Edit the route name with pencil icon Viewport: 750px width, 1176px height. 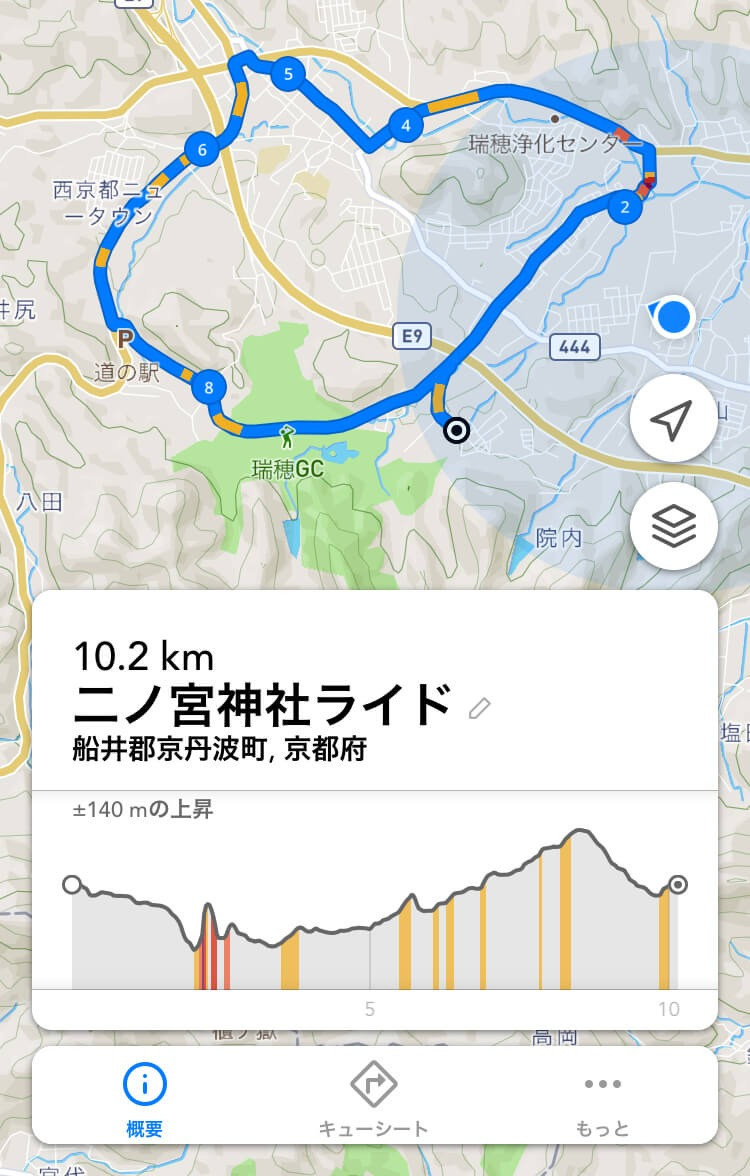pyautogui.click(x=480, y=708)
